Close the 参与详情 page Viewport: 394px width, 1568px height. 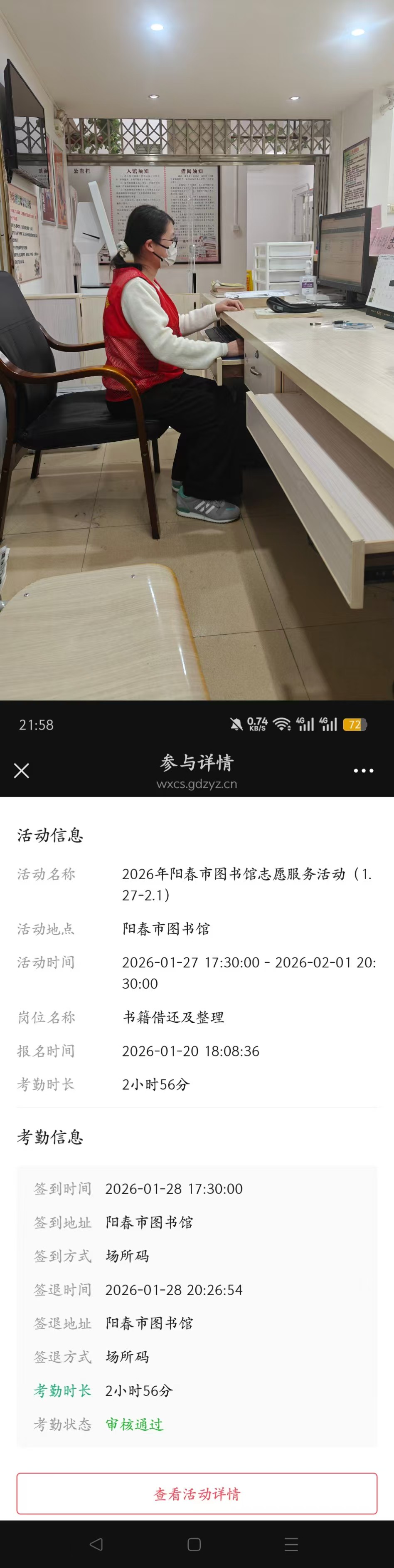coord(21,771)
